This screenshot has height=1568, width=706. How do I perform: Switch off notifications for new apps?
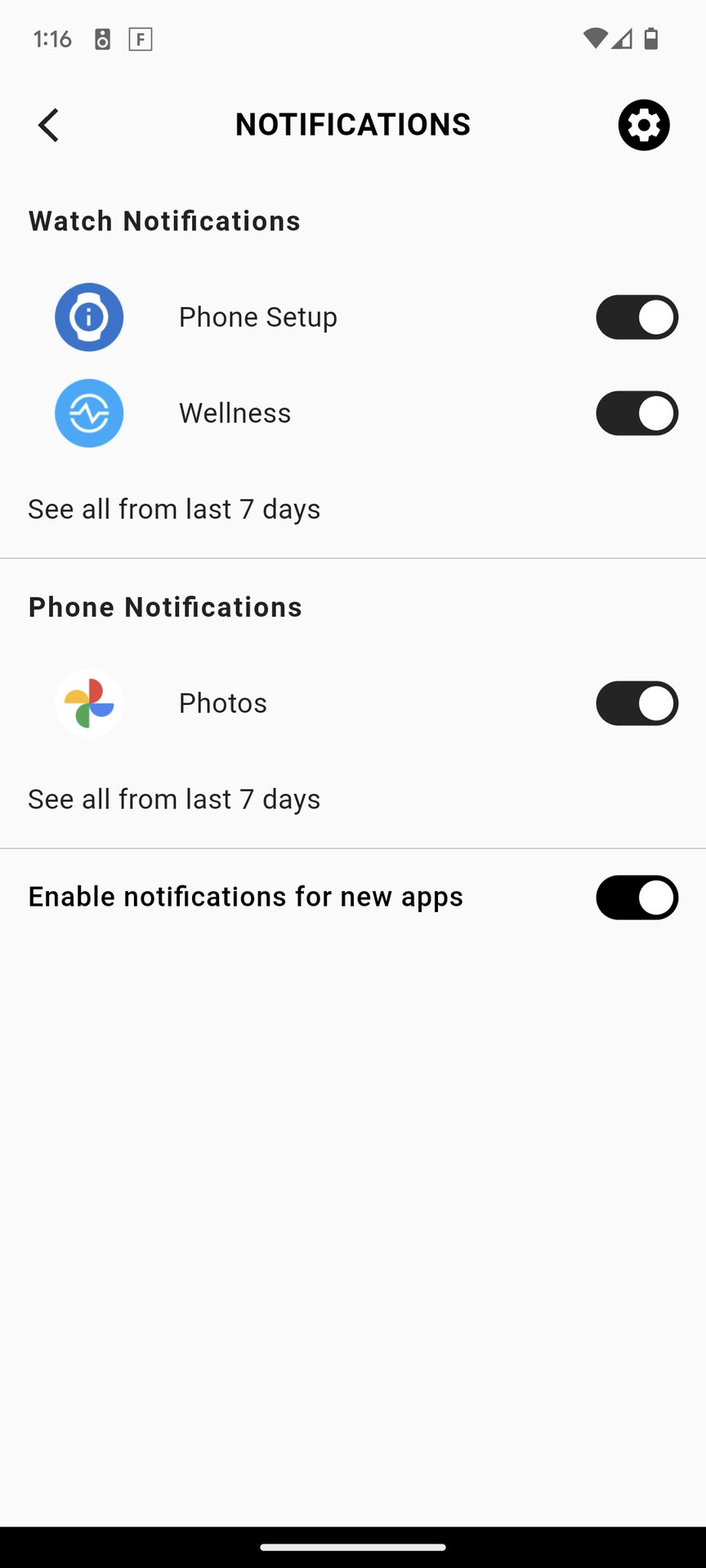637,898
